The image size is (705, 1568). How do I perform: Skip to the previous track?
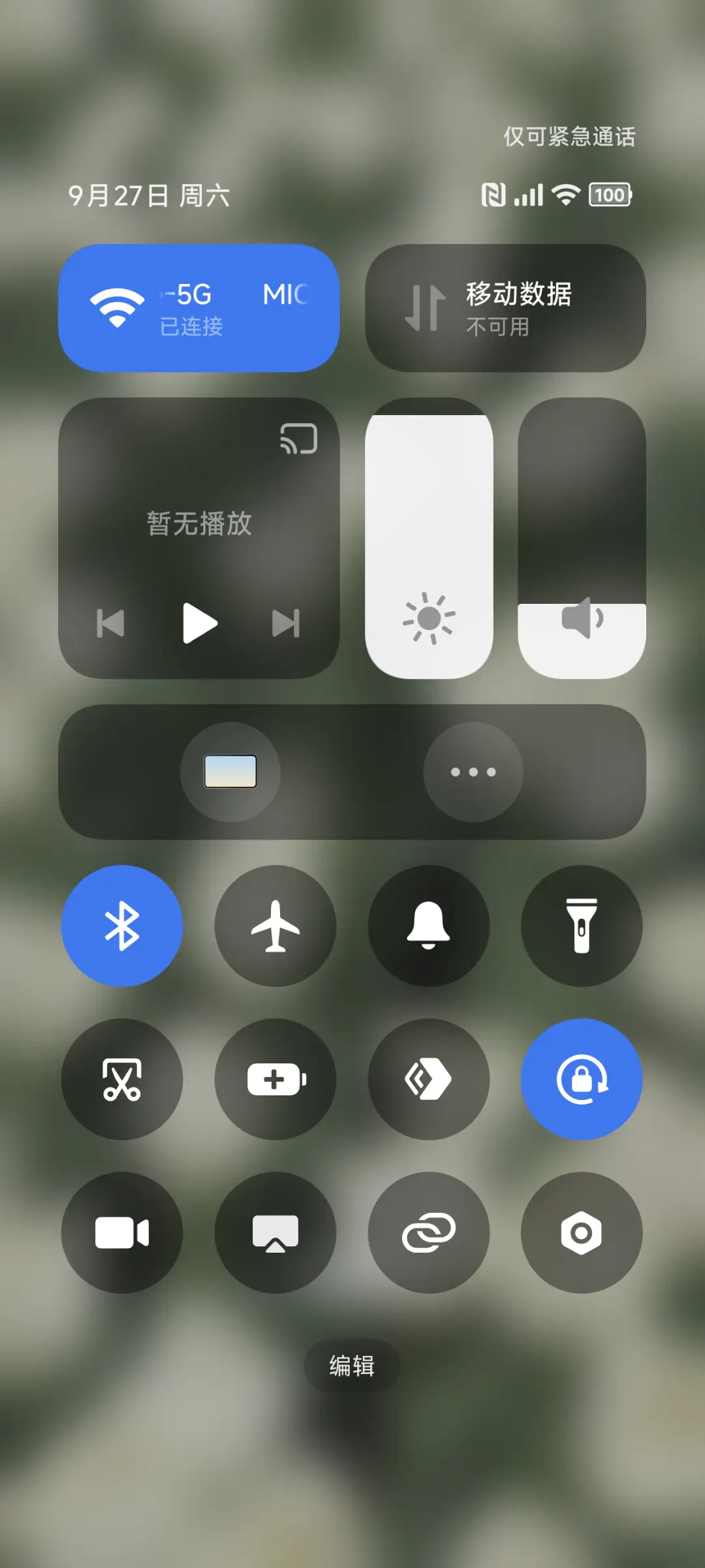(111, 623)
